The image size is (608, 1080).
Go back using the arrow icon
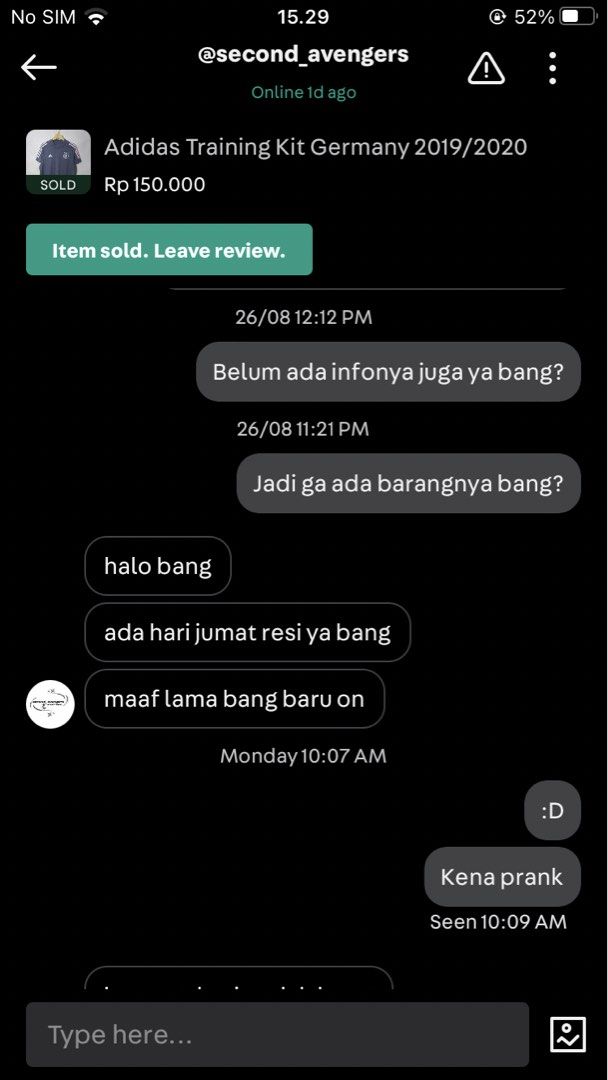[x=39, y=67]
